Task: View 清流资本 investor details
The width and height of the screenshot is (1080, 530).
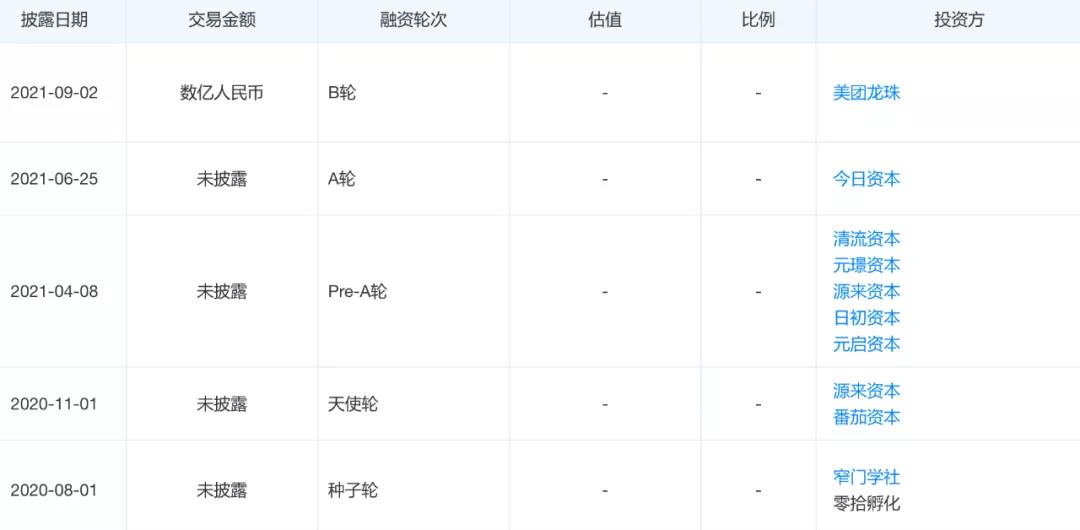Action: click(866, 239)
